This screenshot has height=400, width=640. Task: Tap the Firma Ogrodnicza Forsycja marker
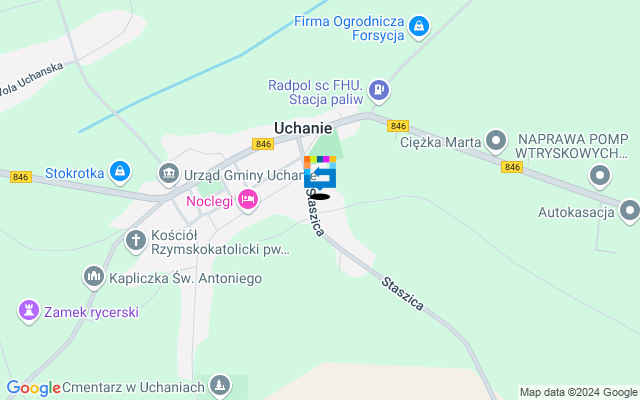[x=420, y=25]
